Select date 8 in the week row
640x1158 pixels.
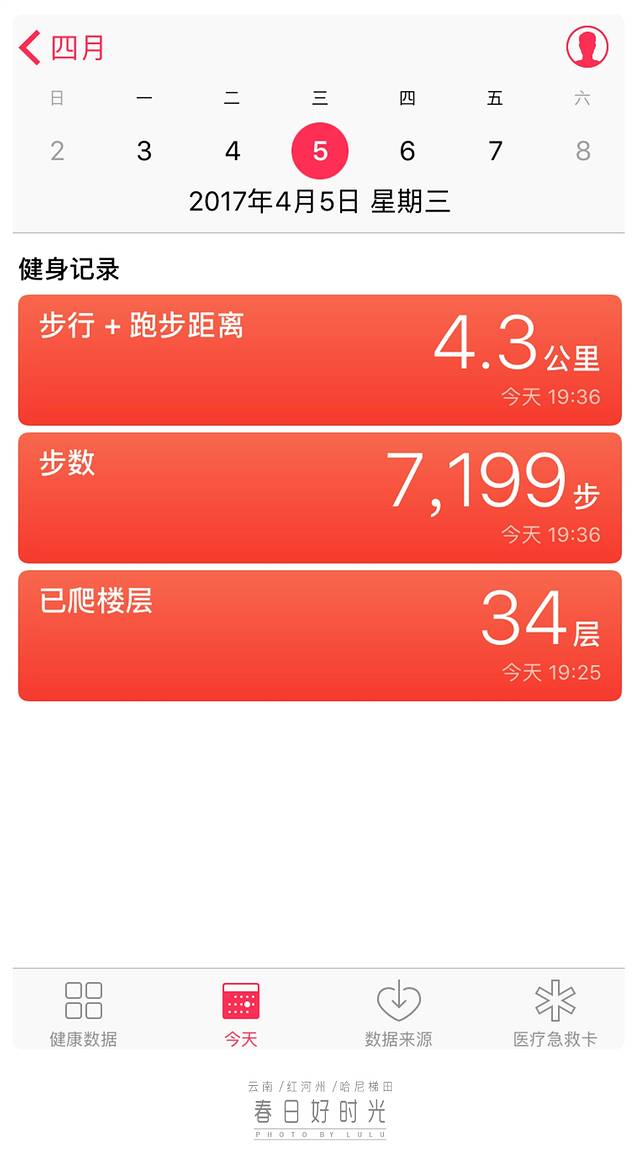[x=583, y=151]
